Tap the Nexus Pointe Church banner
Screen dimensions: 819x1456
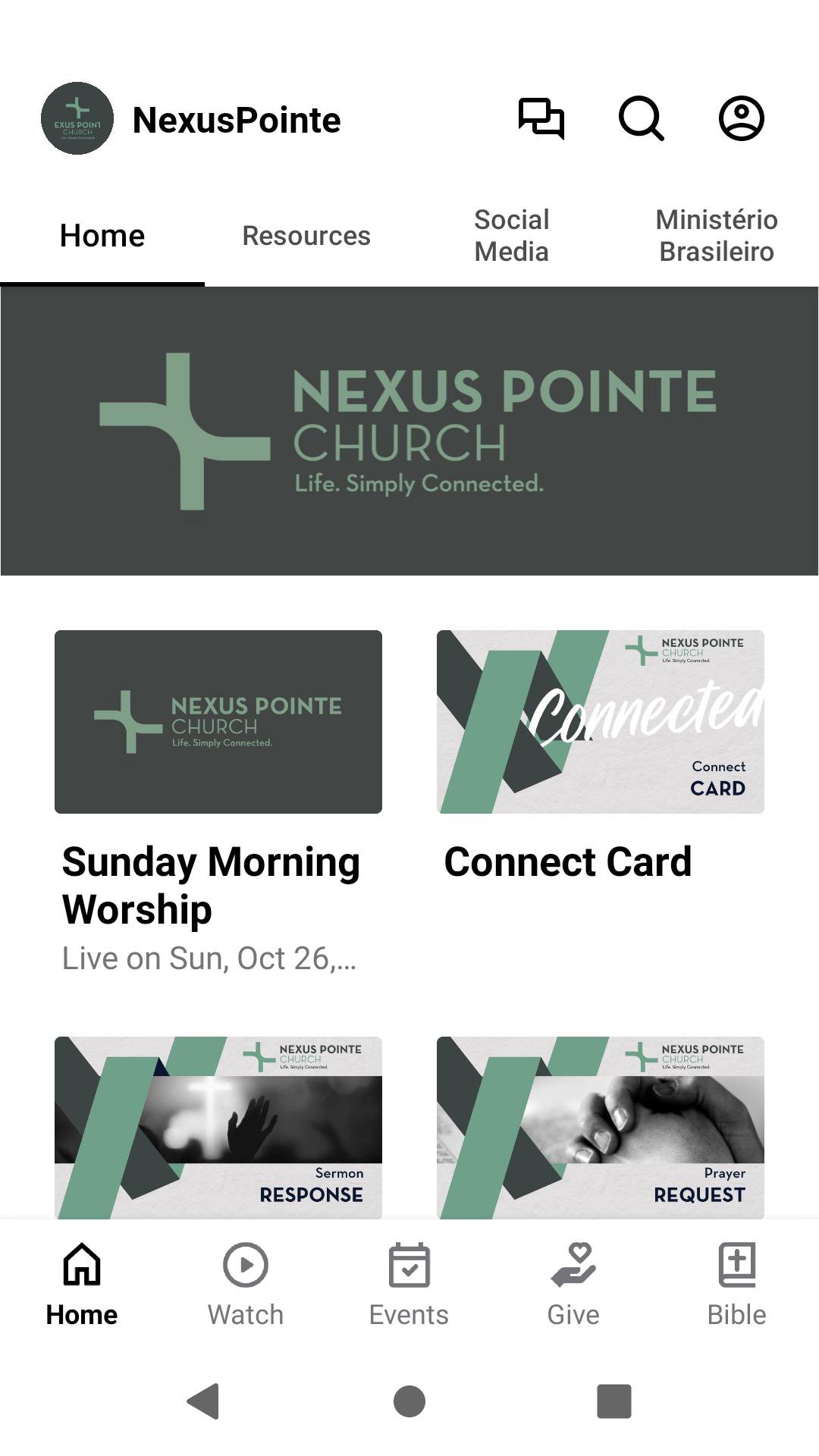409,431
